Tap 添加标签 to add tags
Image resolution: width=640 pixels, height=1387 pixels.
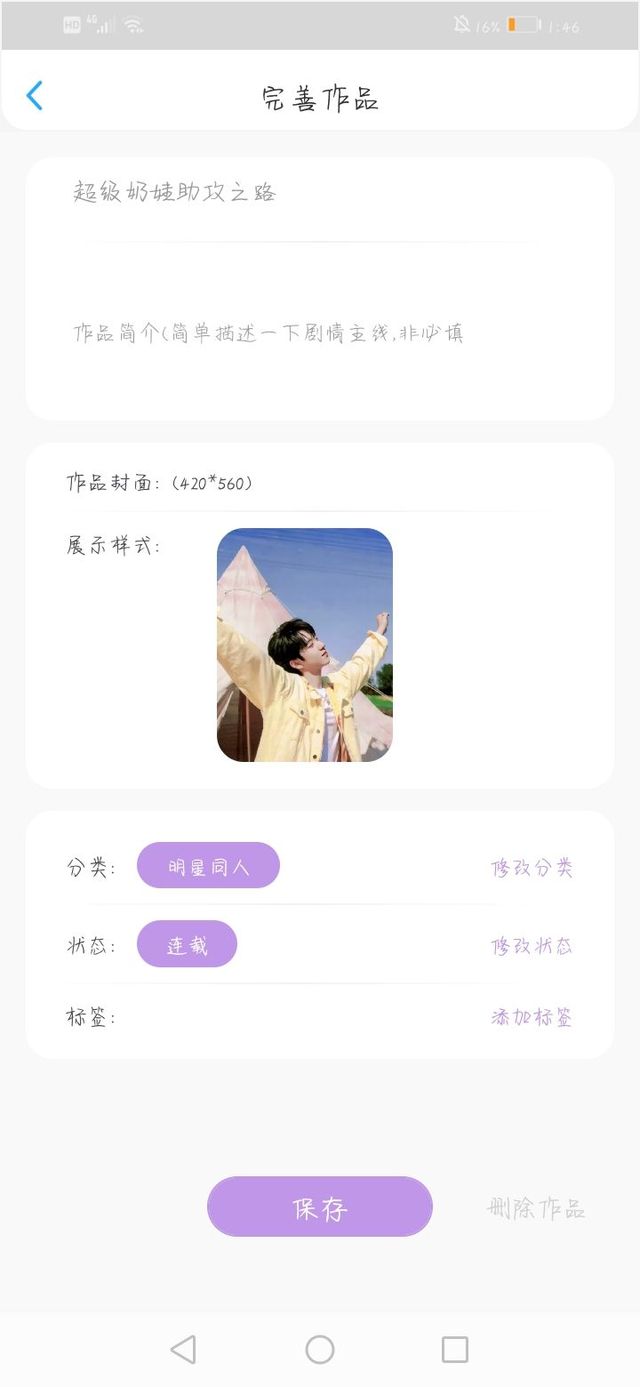532,1017
